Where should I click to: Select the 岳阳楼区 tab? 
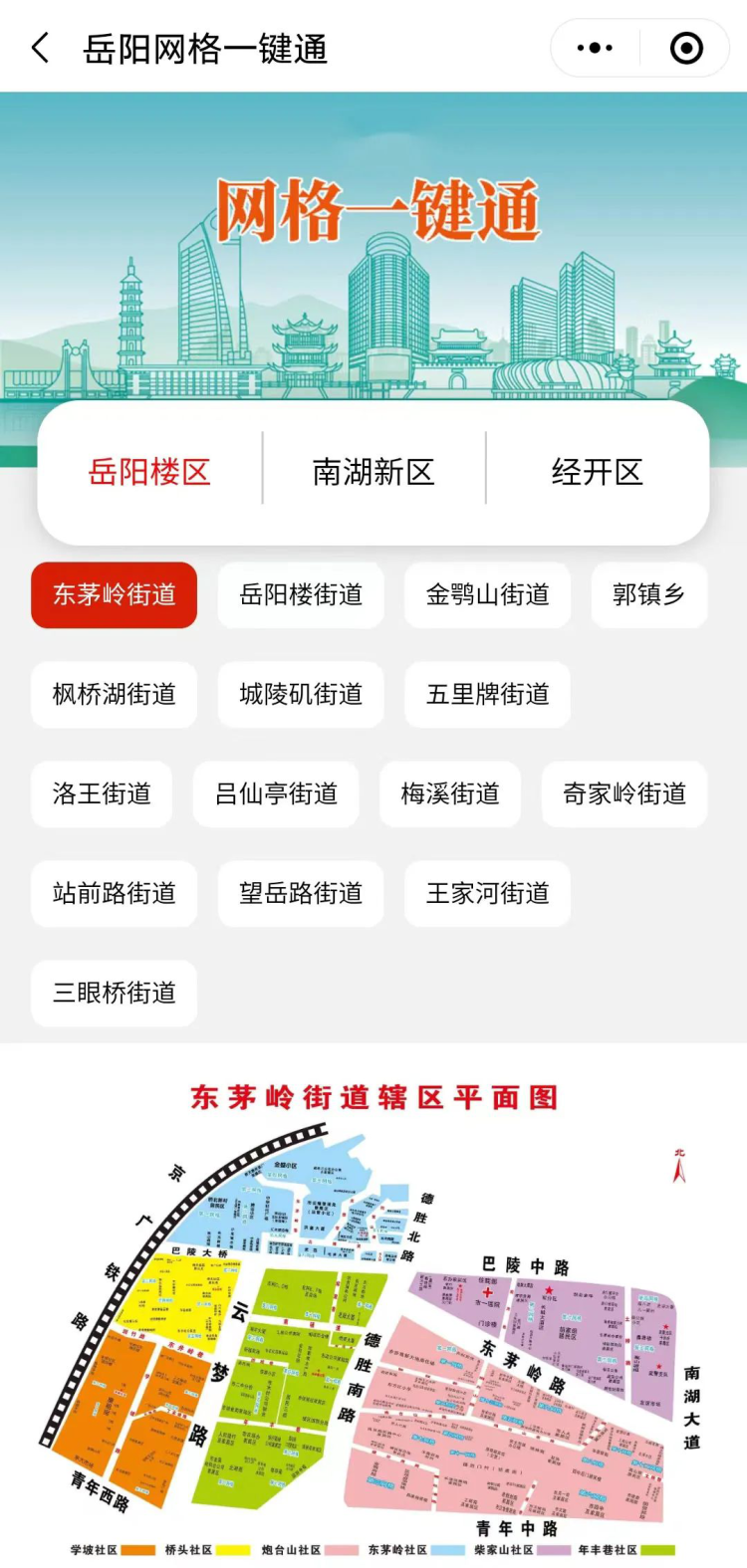tap(149, 472)
